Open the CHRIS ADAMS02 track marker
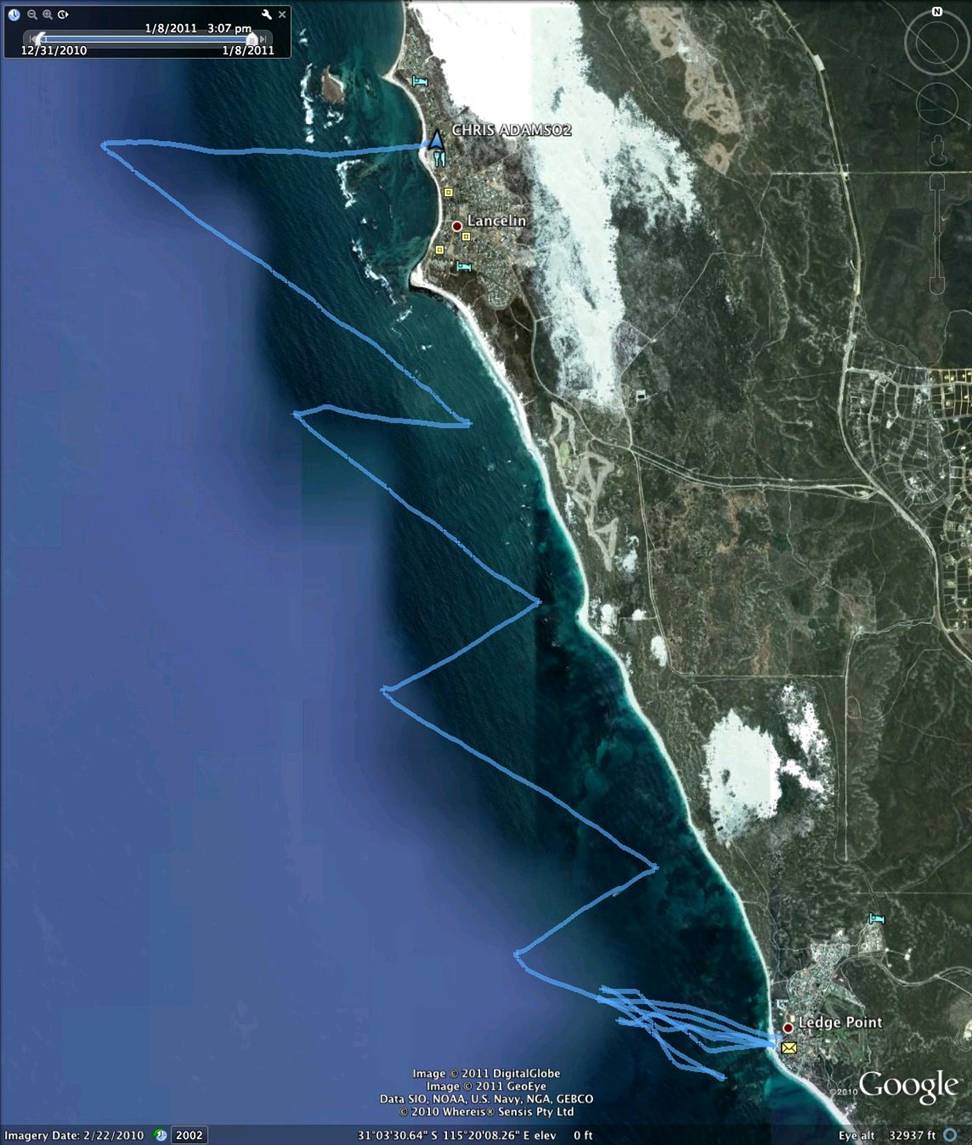Screen dimensions: 972x1145 click(437, 140)
